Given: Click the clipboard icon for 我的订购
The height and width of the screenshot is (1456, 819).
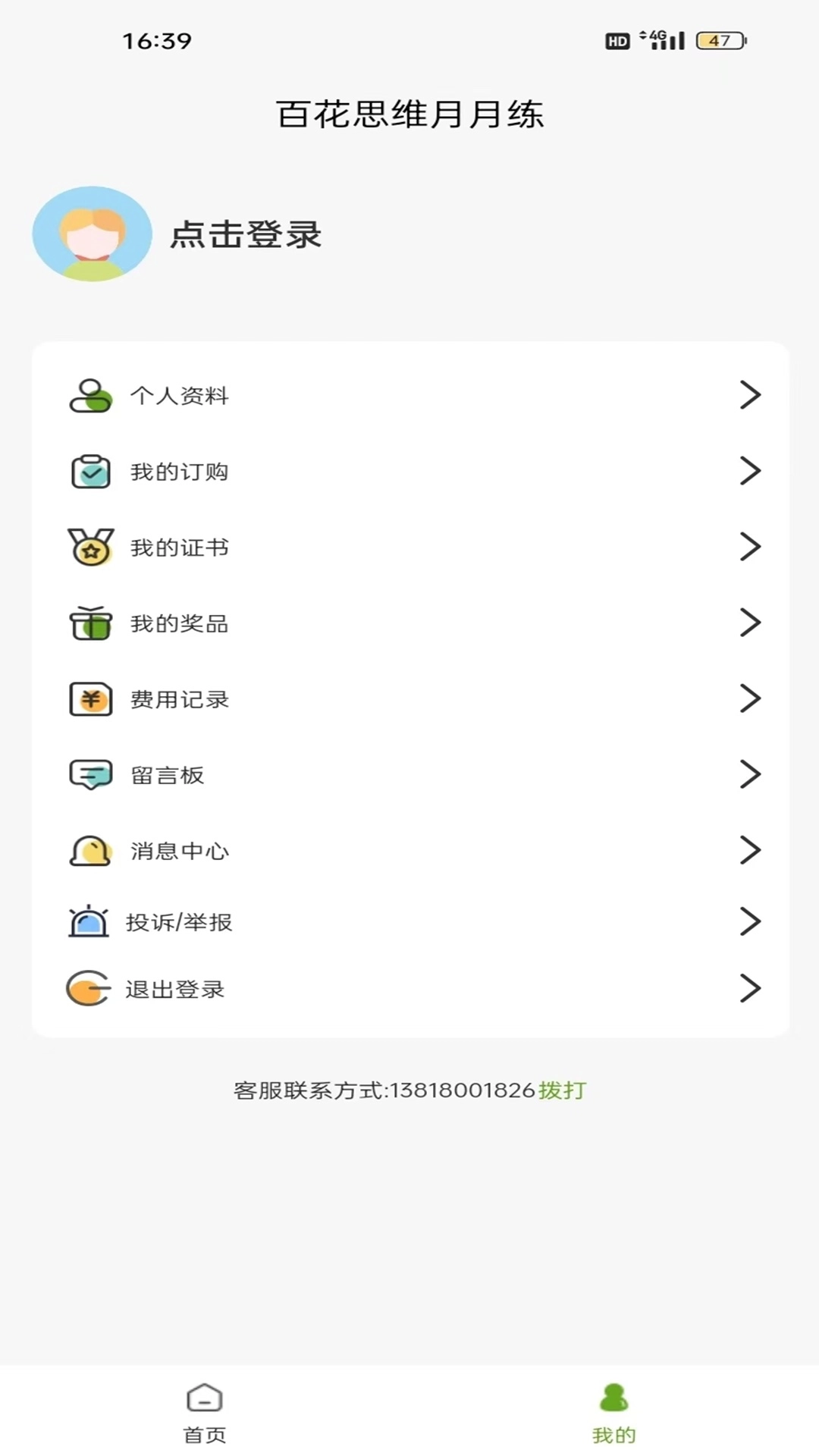Looking at the screenshot, I should (91, 472).
